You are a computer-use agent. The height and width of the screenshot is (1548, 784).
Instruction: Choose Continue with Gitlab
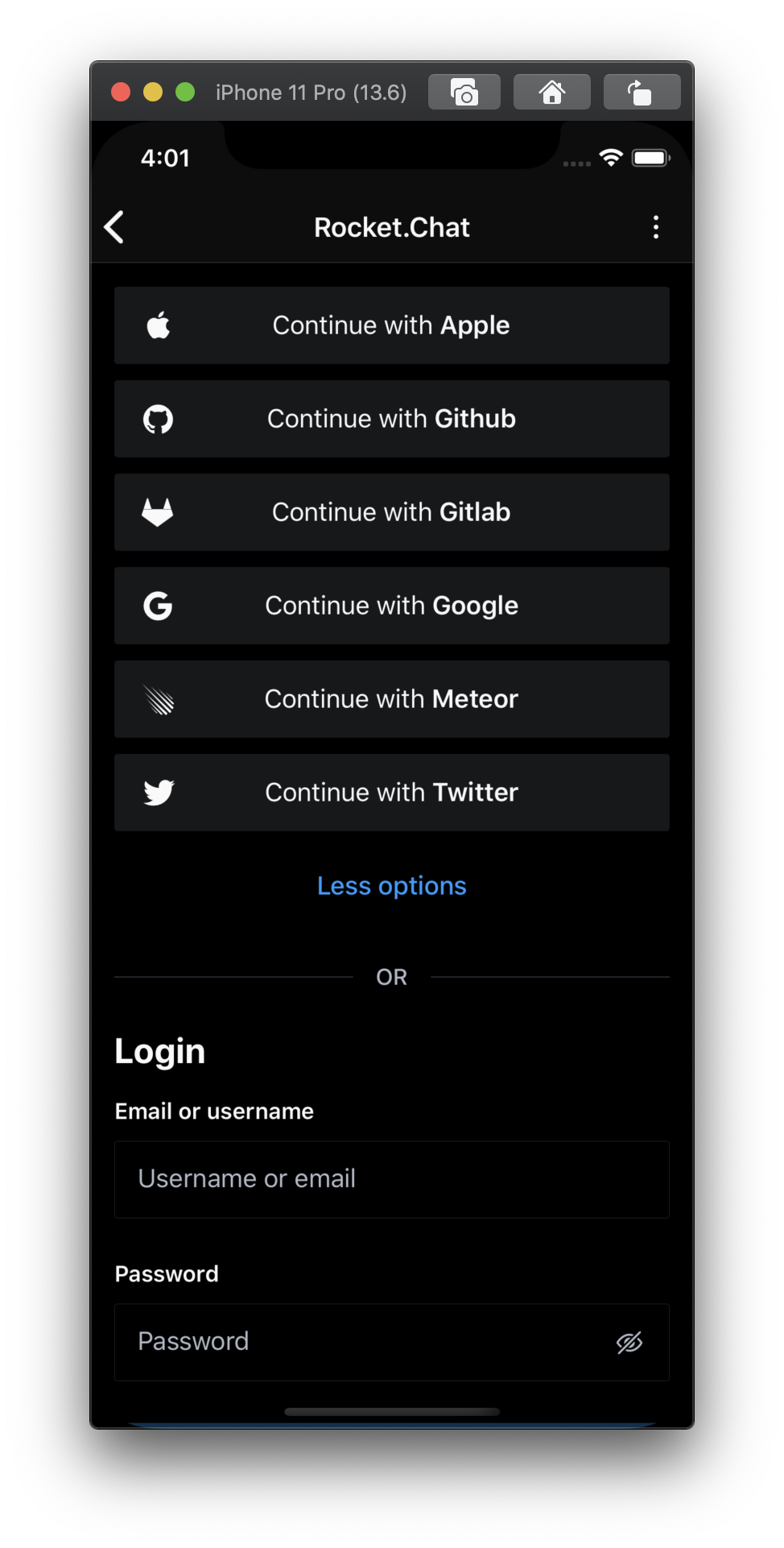[x=392, y=512]
